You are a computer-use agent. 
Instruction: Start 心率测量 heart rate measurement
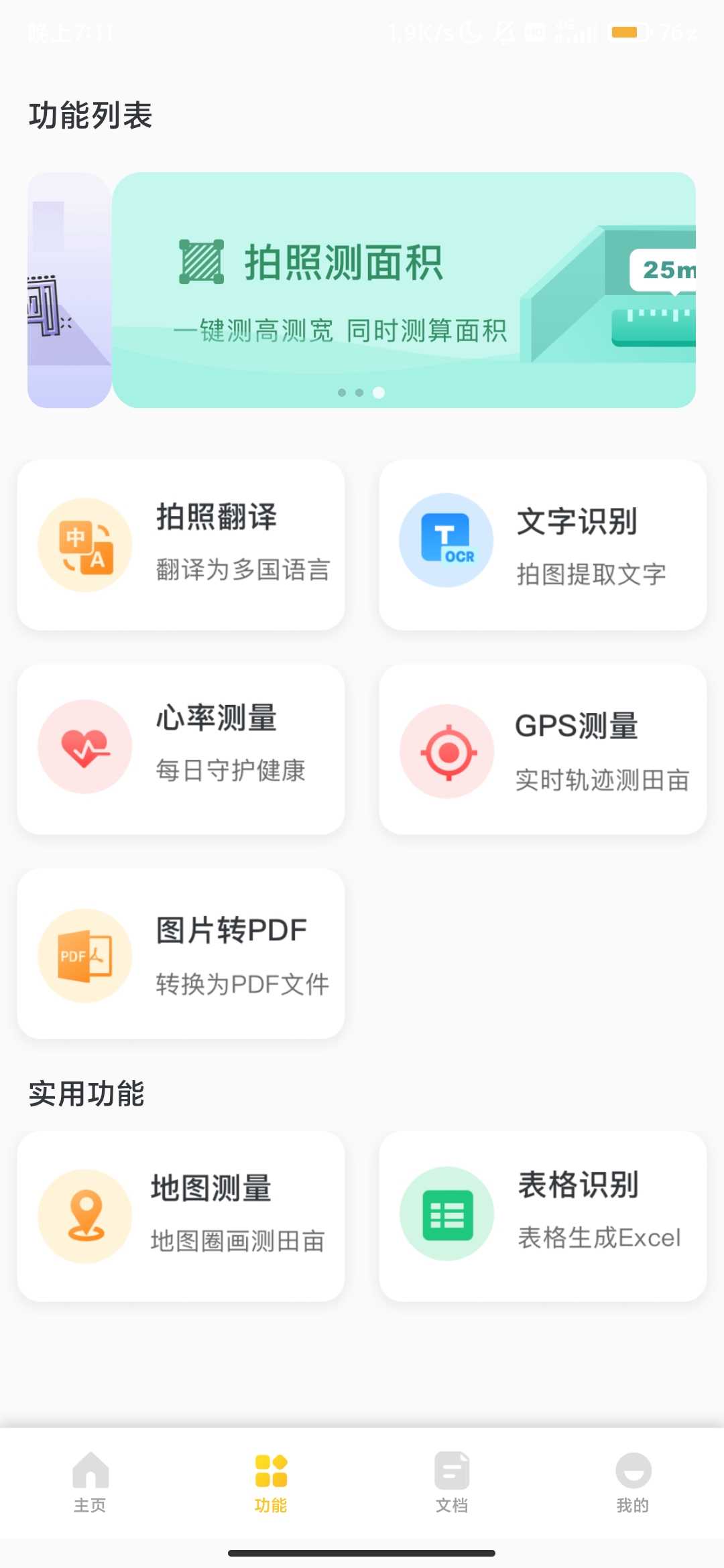tap(181, 749)
